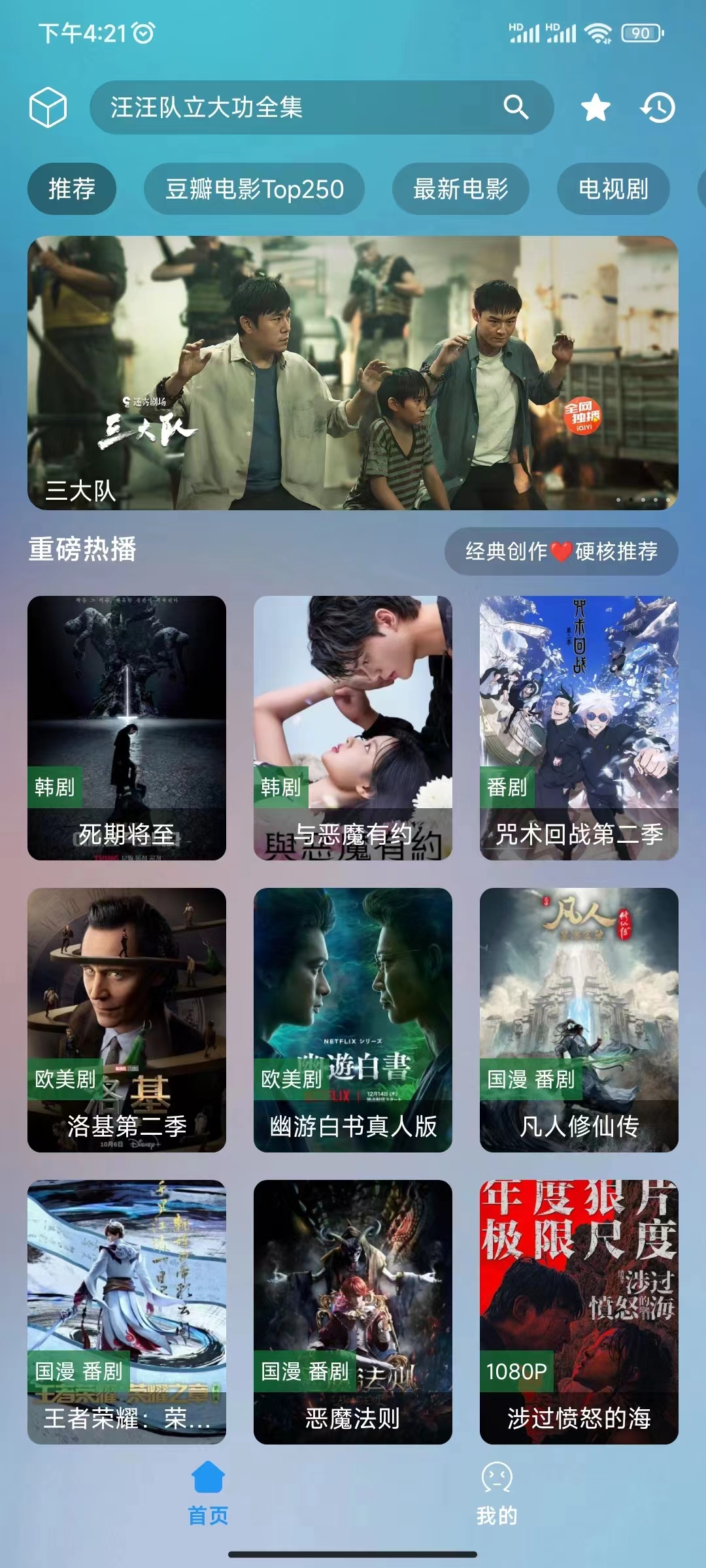Viewport: 706px width, 1568px height.
Task: Open the cube icon at top left
Action: 48,108
